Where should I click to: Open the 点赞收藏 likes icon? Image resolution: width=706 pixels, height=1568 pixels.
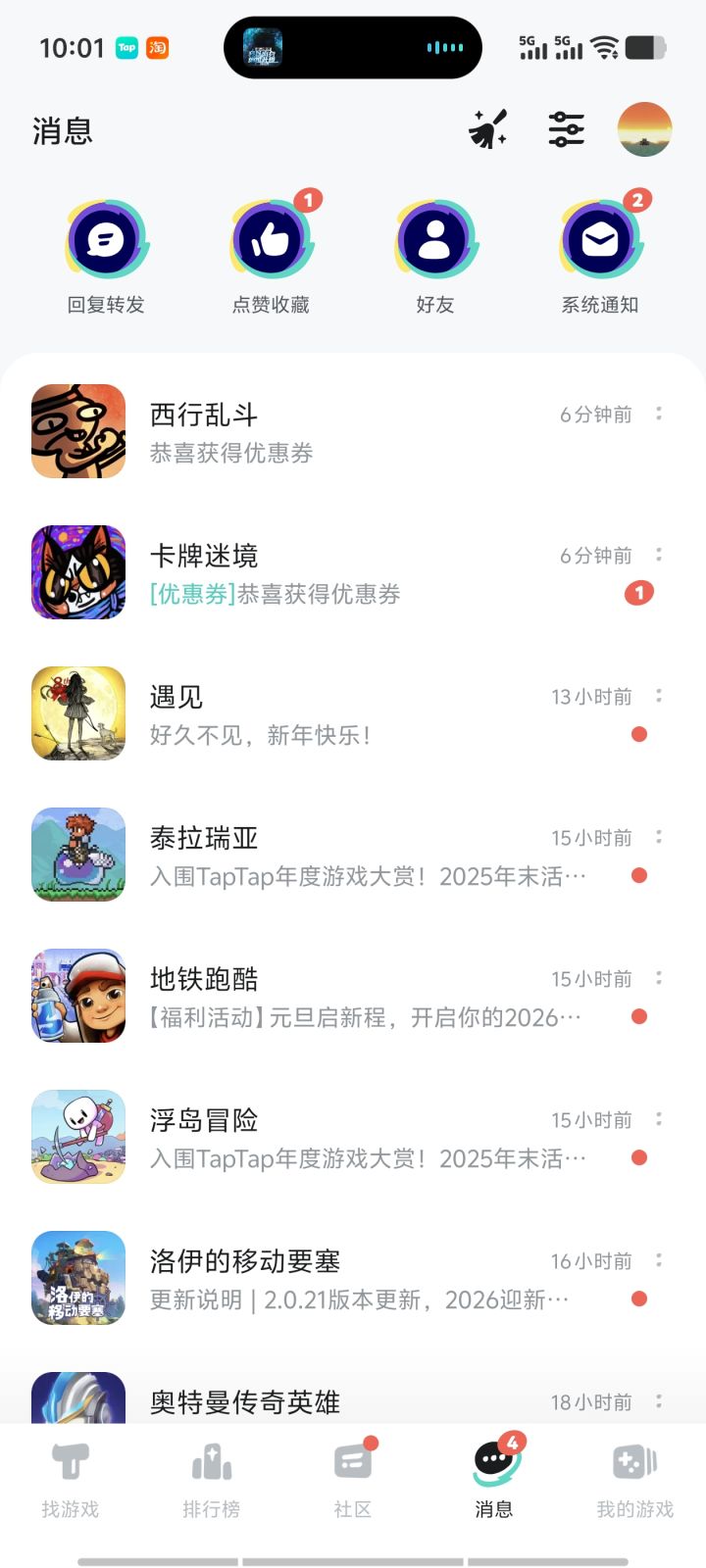(272, 239)
